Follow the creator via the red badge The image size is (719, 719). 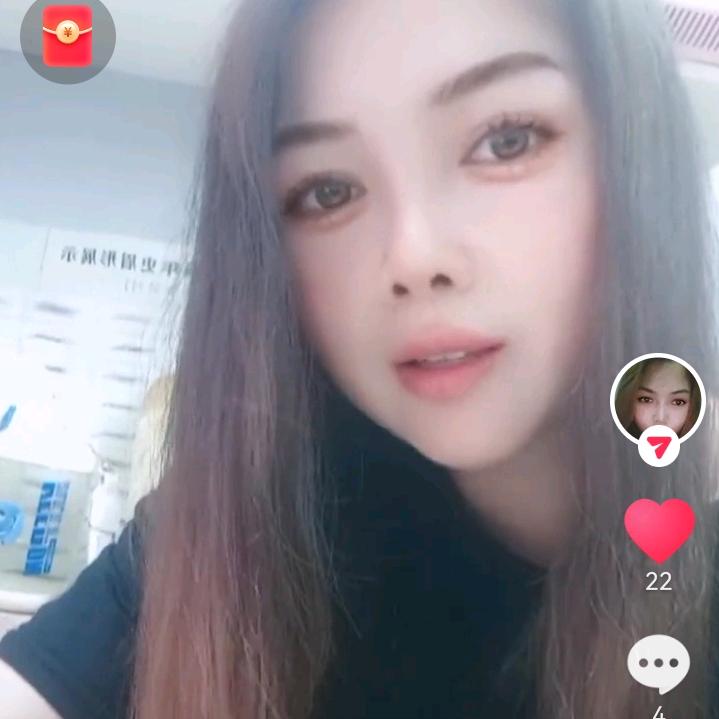coord(658,444)
